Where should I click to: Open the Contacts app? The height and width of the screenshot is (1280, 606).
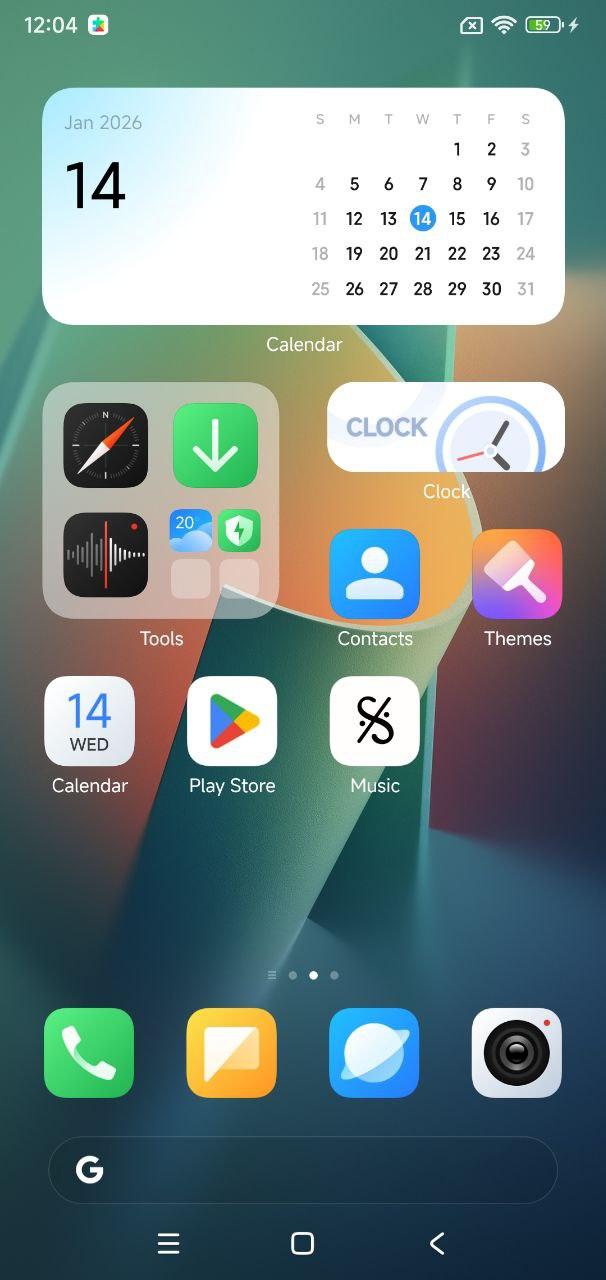(x=375, y=574)
